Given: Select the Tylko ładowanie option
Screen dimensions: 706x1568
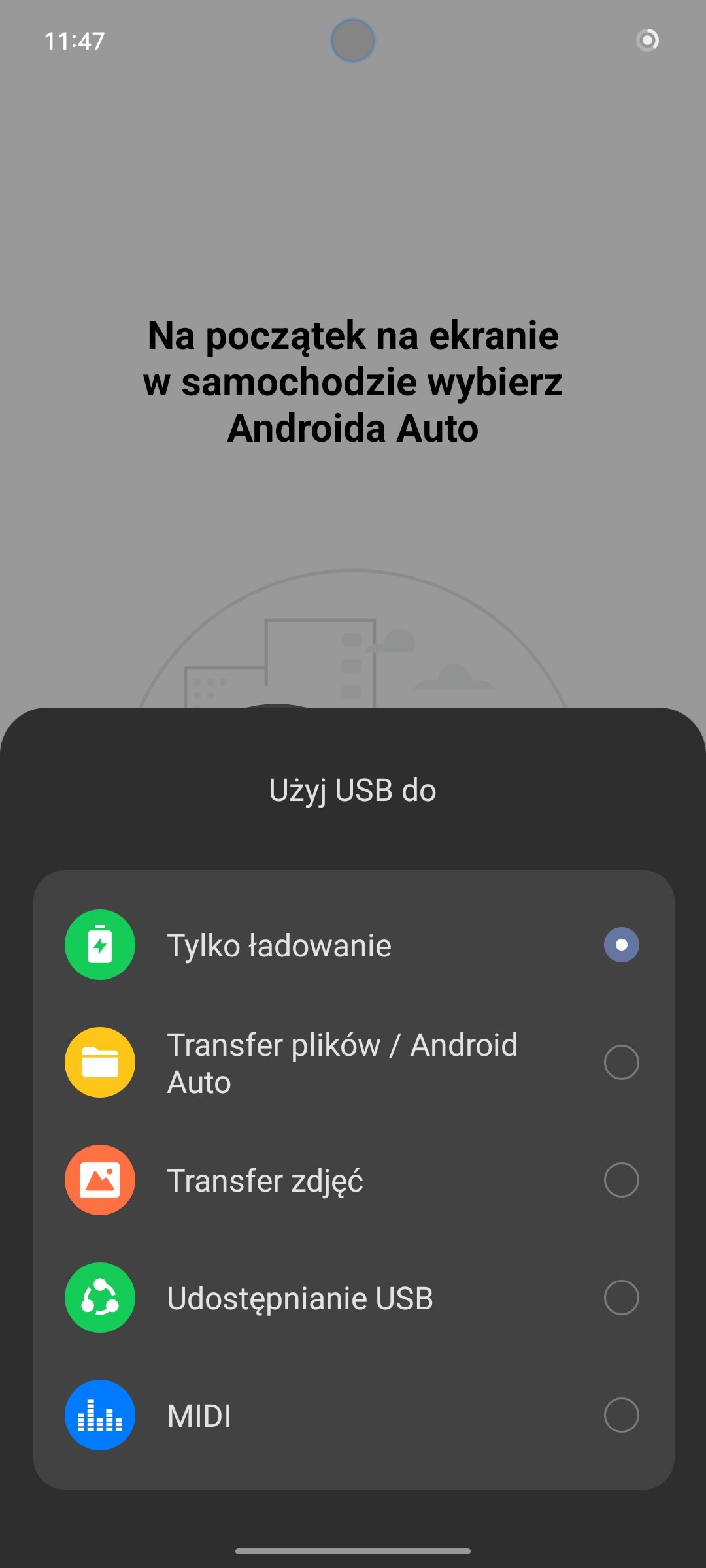Looking at the screenshot, I should tap(353, 945).
